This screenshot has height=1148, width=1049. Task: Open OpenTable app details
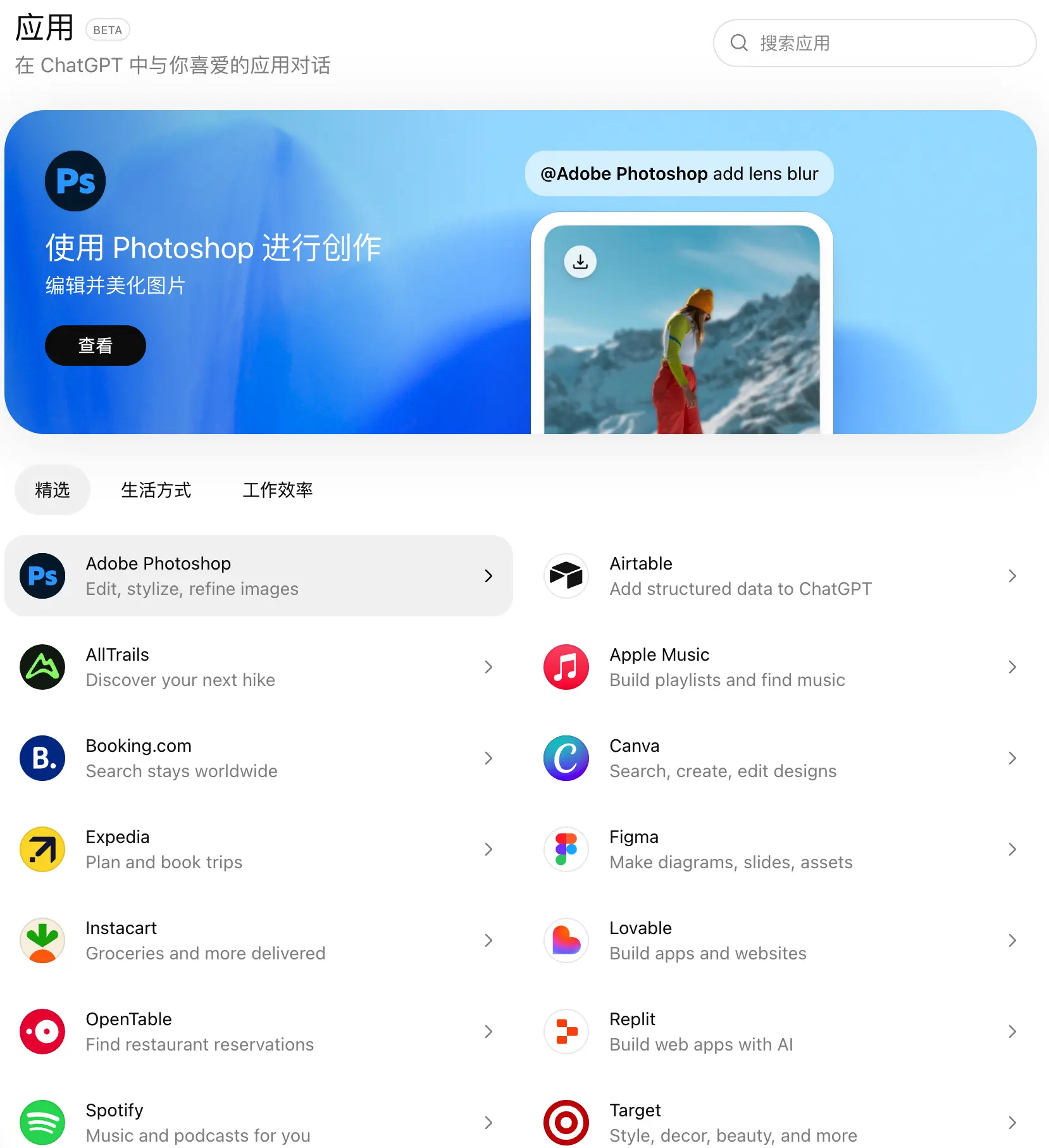click(258, 1032)
